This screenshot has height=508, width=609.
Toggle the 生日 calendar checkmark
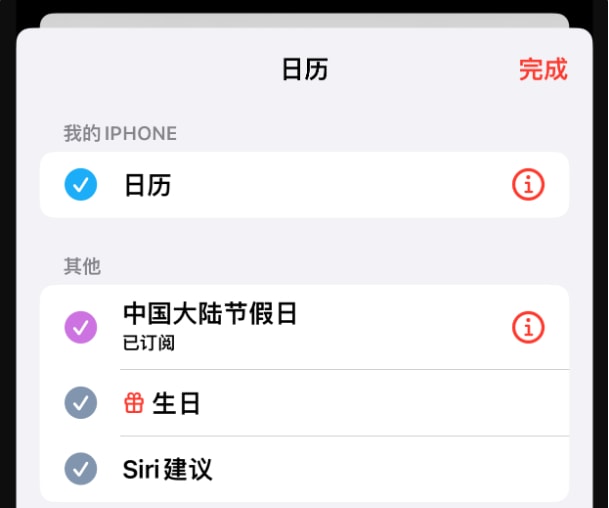point(81,403)
